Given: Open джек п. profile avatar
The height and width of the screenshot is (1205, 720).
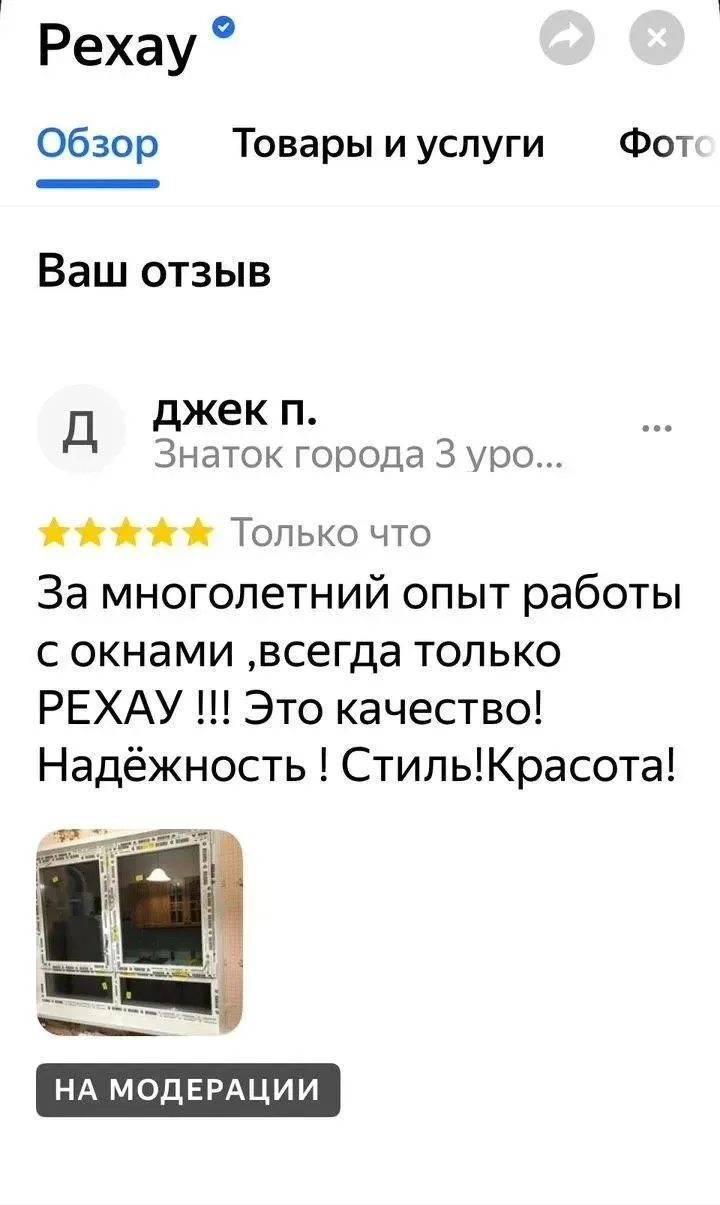Looking at the screenshot, I should coord(78,430).
